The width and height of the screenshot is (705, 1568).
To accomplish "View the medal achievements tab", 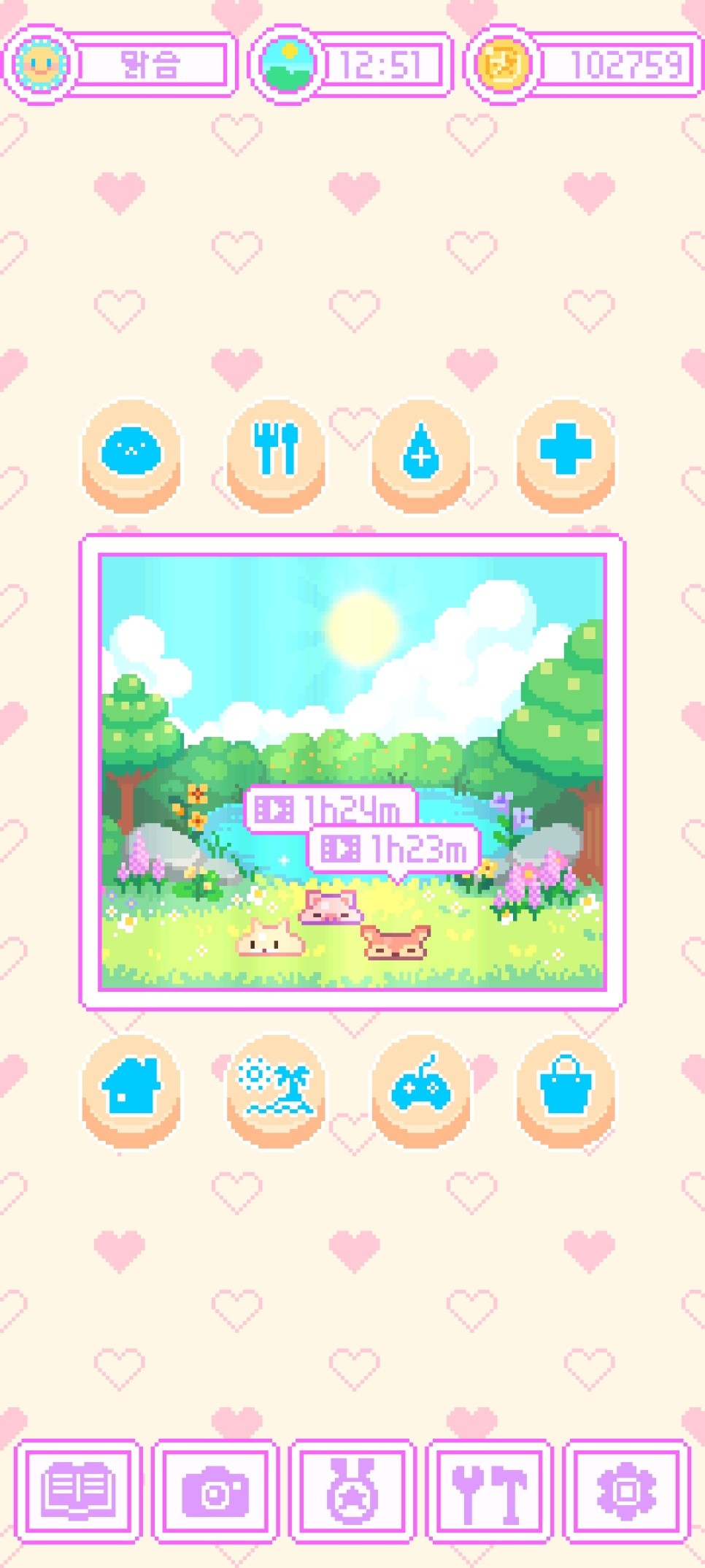I will tap(352, 1491).
